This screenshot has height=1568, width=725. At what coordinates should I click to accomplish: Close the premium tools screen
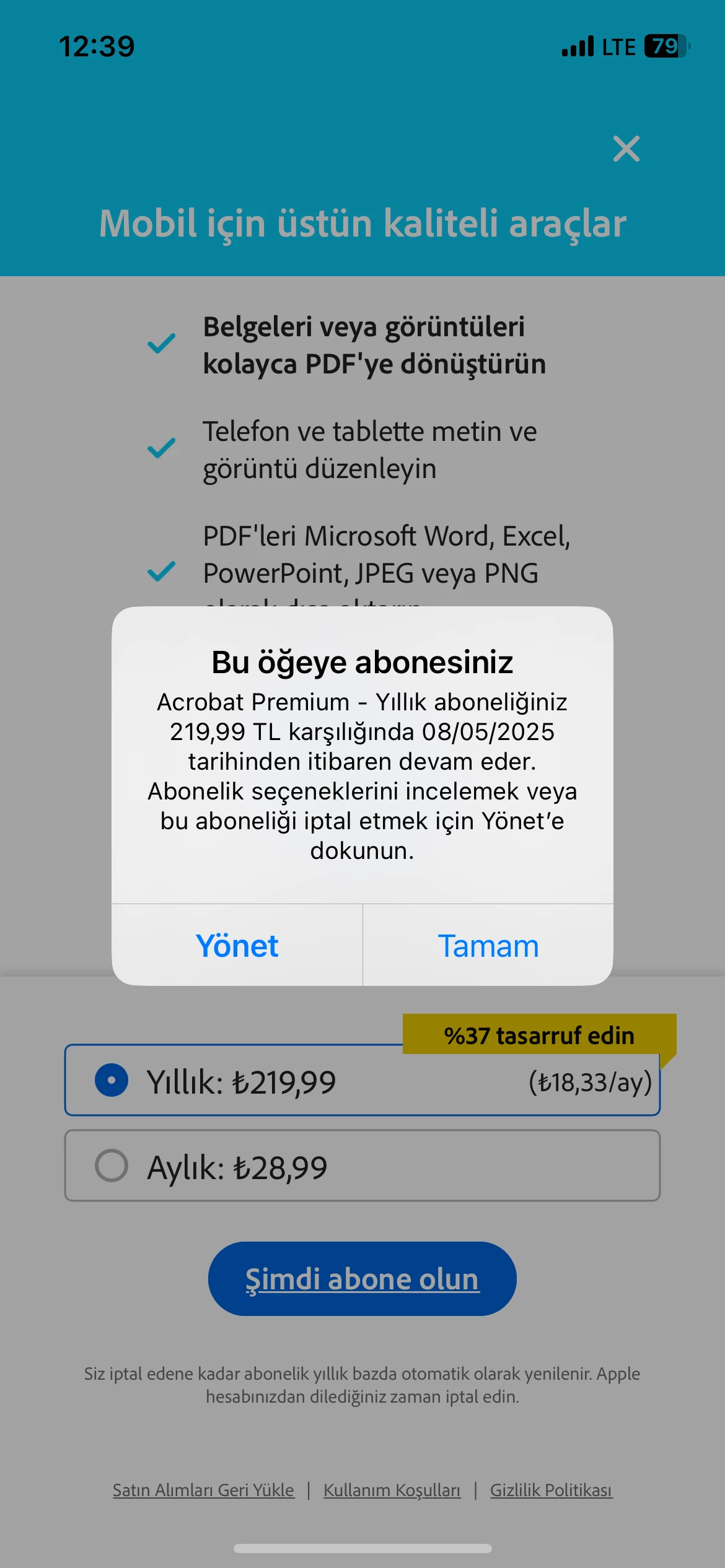(x=626, y=149)
